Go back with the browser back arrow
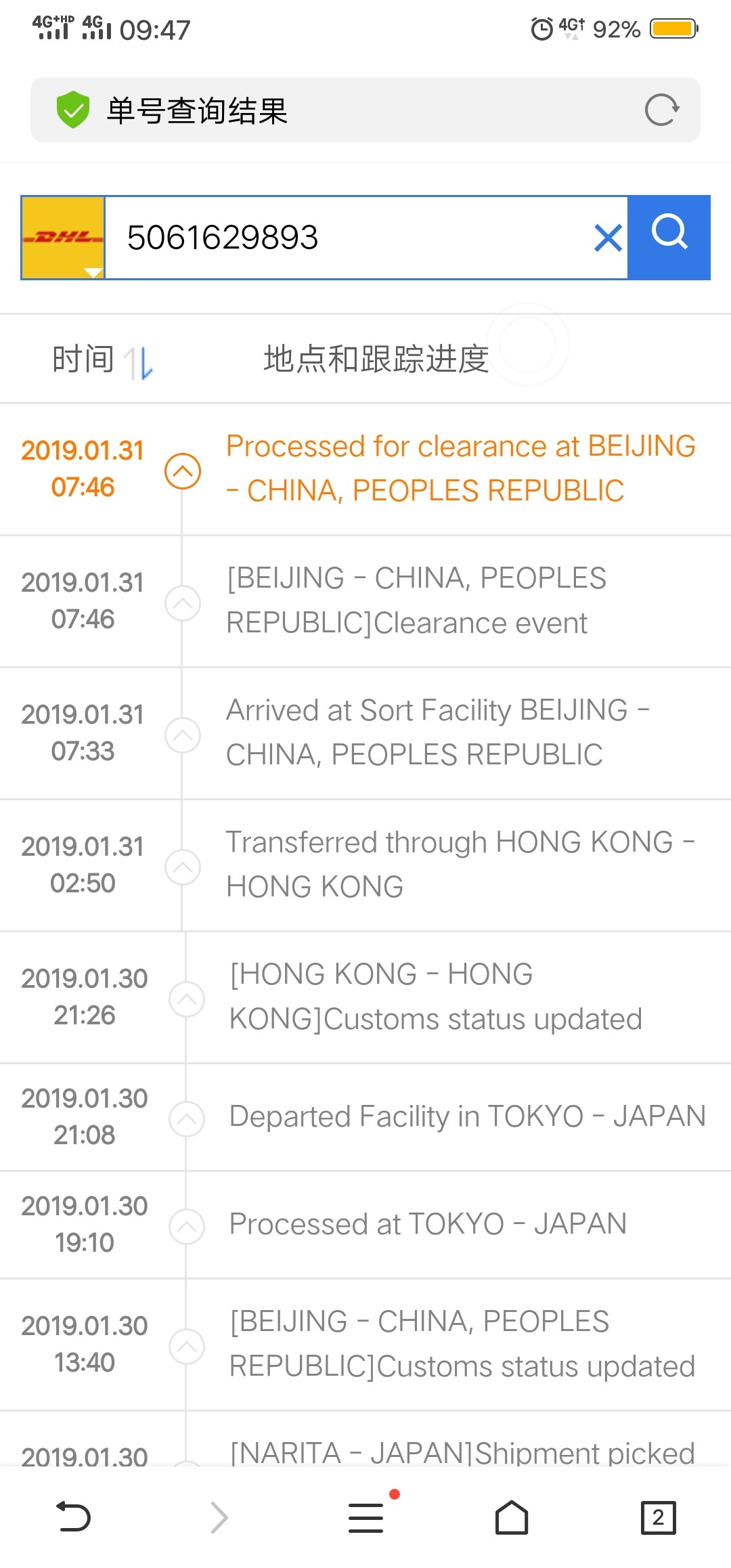Viewport: 731px width, 1568px height. pos(73,1517)
